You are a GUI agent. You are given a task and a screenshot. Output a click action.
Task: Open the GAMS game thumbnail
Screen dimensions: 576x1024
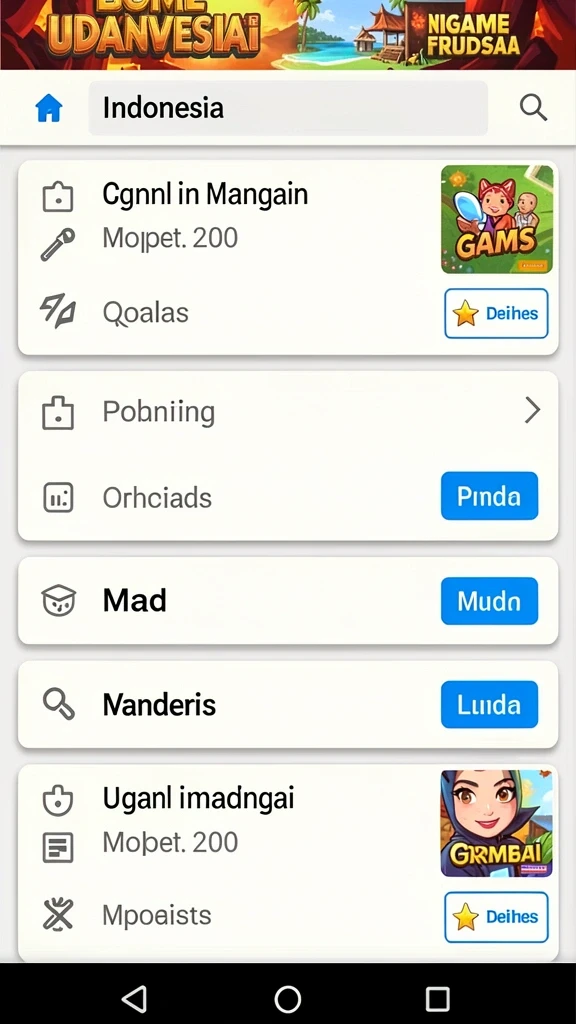(x=497, y=219)
